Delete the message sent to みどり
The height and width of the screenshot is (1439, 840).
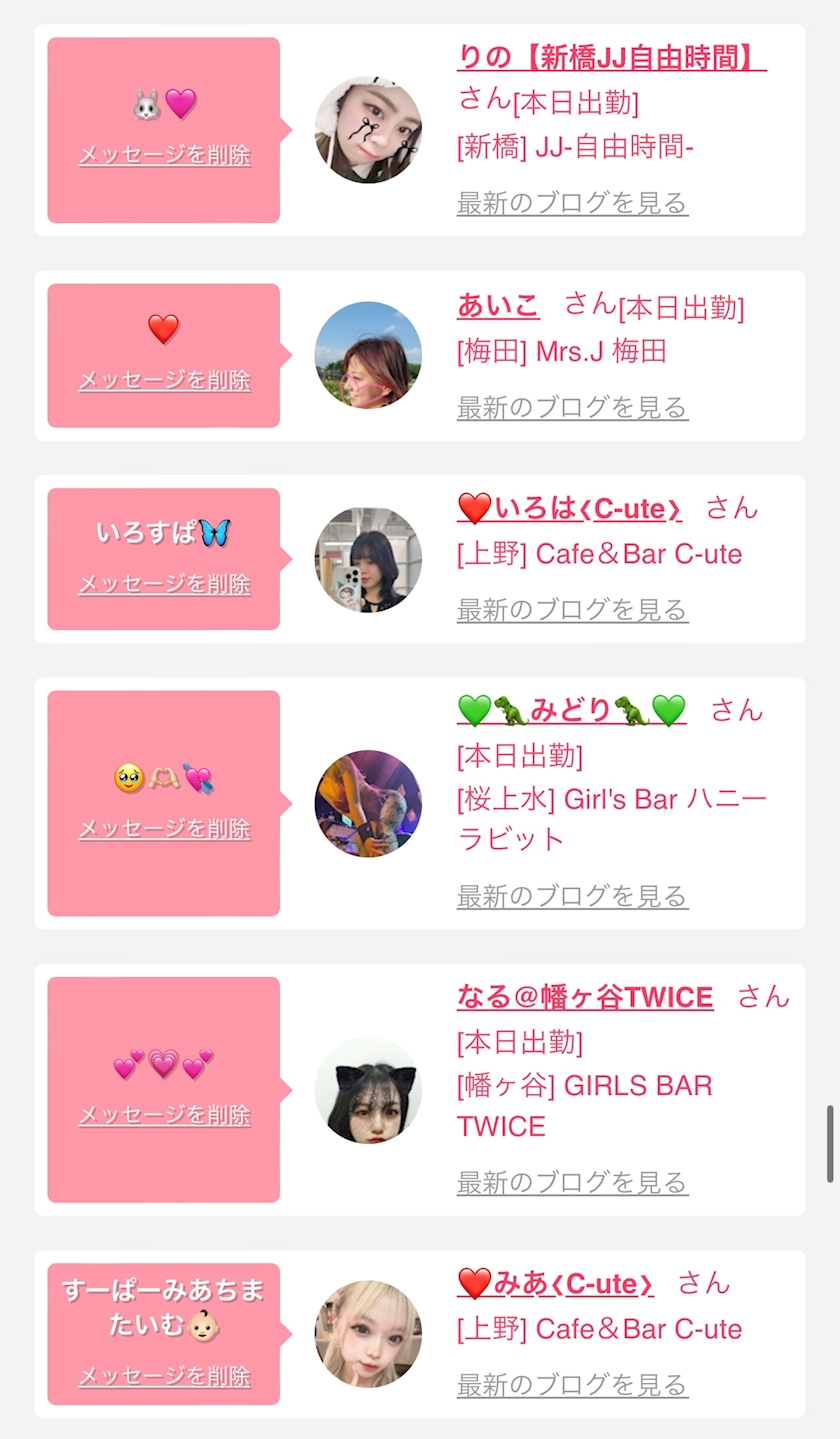(x=164, y=828)
